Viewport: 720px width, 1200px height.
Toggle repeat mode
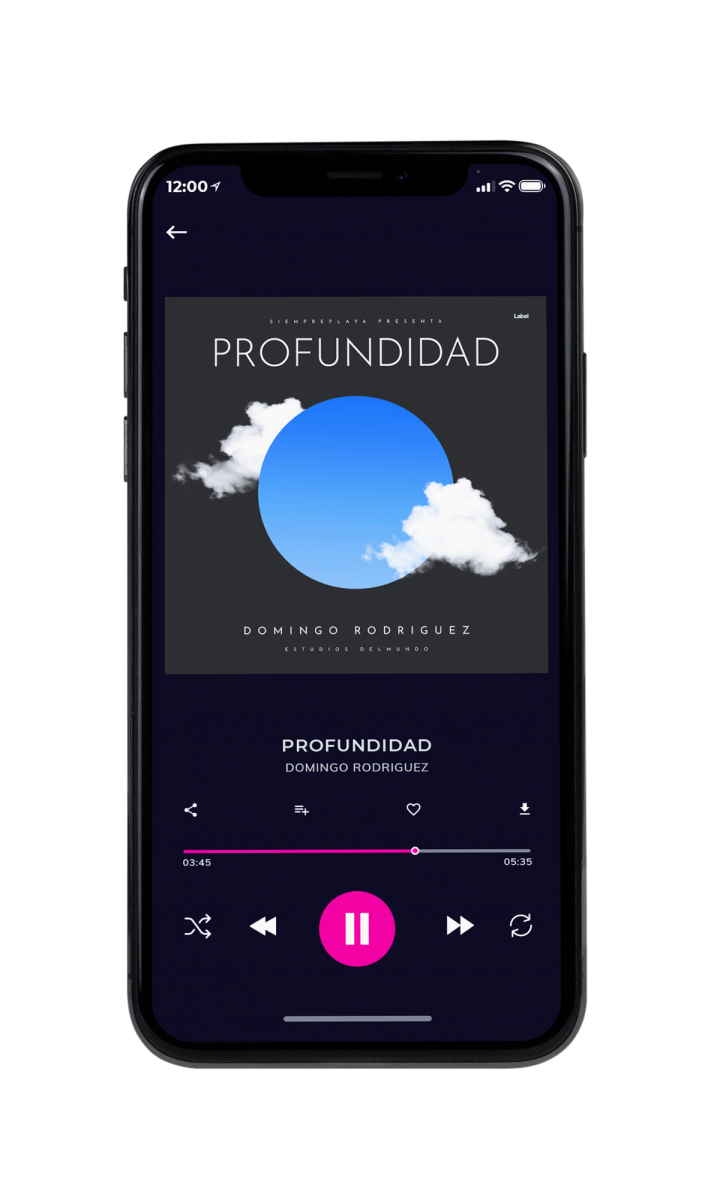point(521,926)
